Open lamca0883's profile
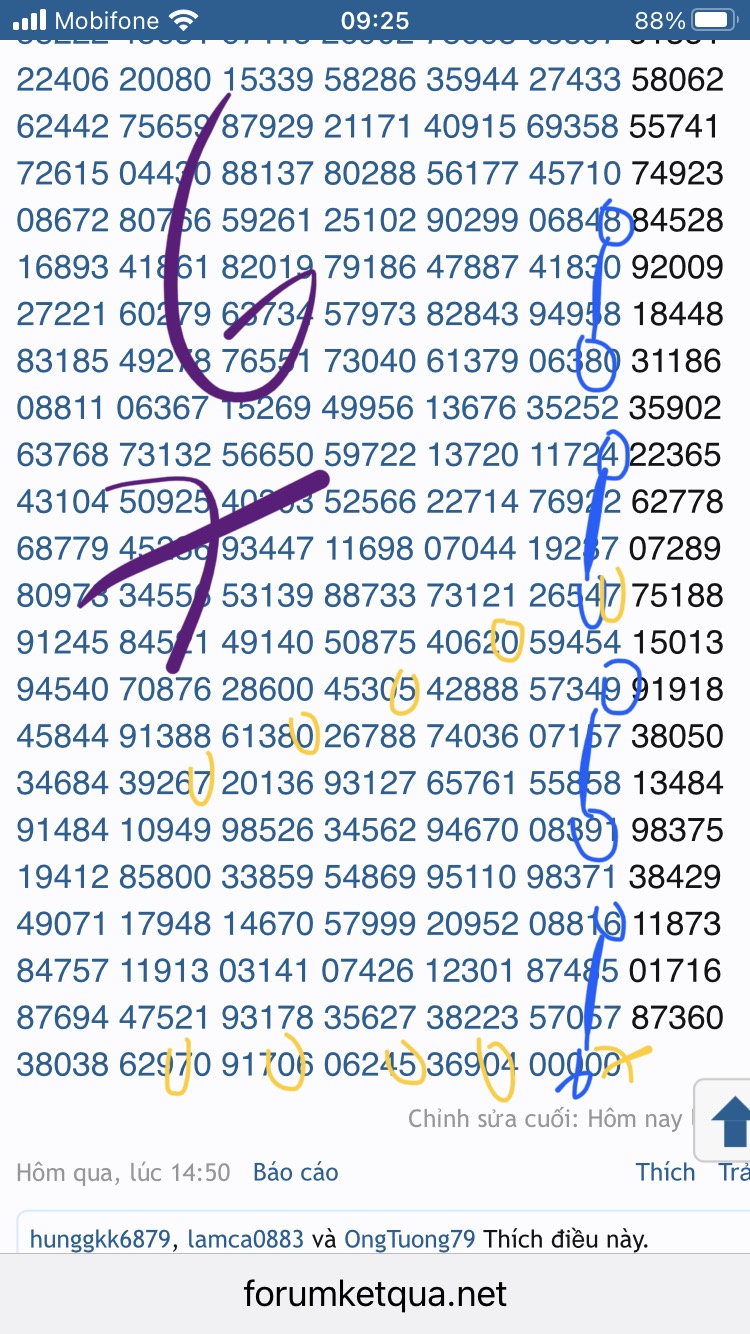The height and width of the screenshot is (1334, 750). click(x=245, y=1239)
